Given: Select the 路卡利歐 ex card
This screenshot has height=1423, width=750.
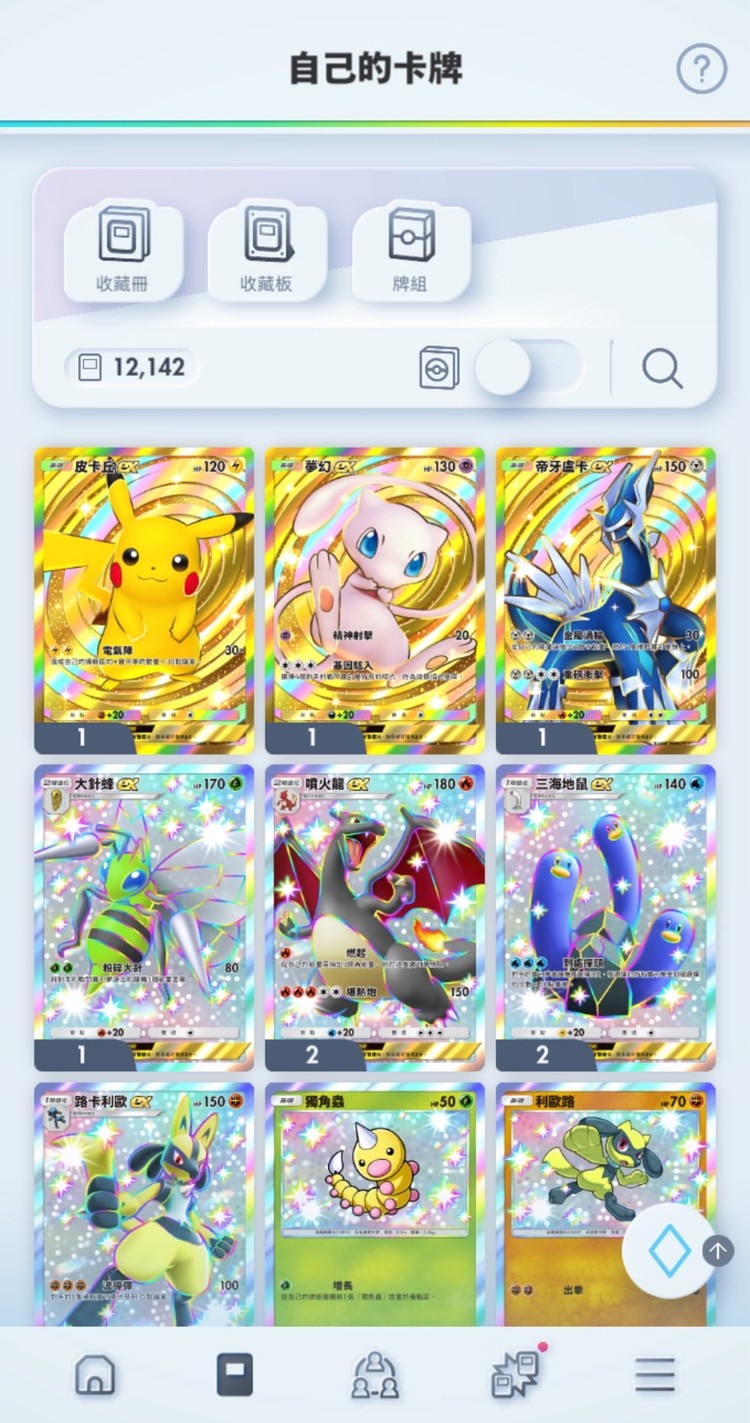Looking at the screenshot, I should pos(144,1205).
